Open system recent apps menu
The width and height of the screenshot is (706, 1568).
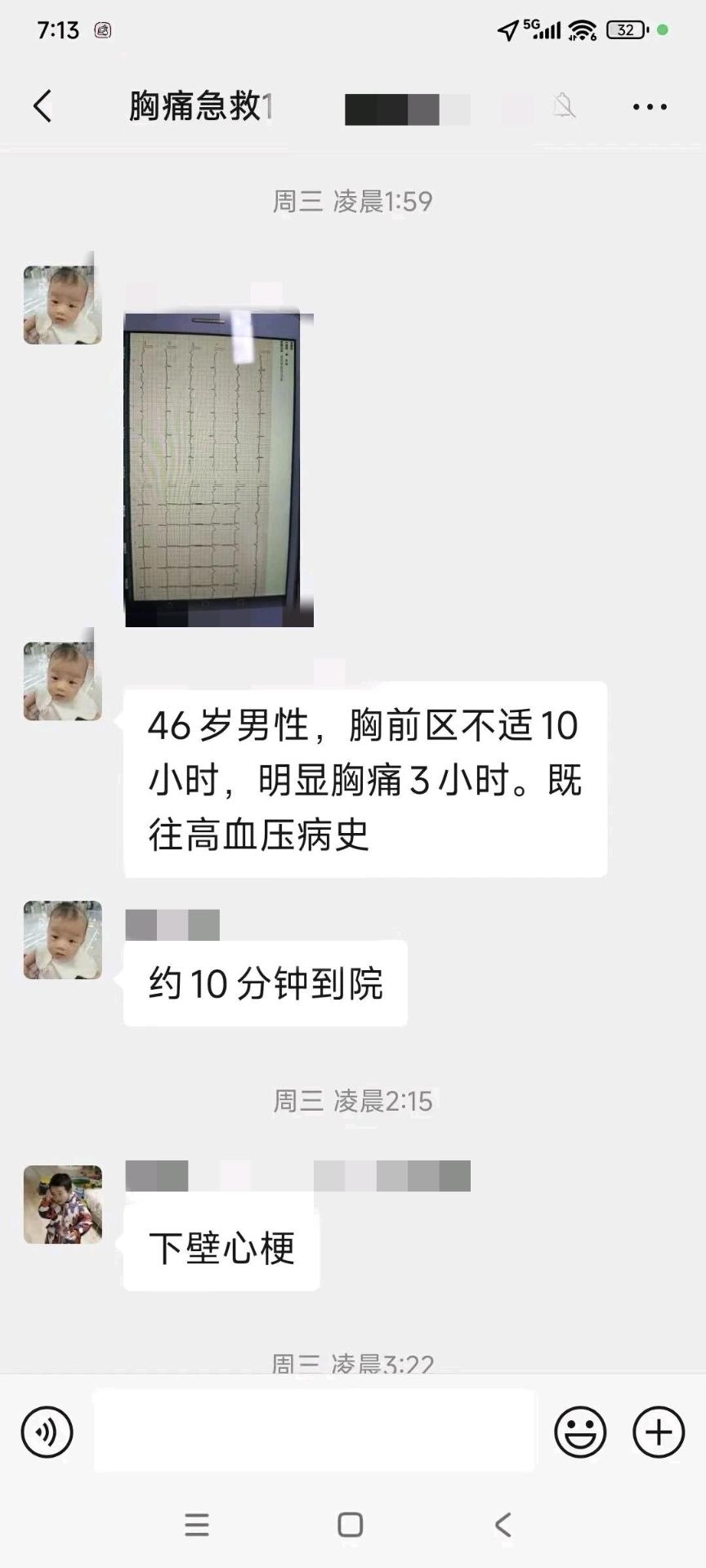197,1525
